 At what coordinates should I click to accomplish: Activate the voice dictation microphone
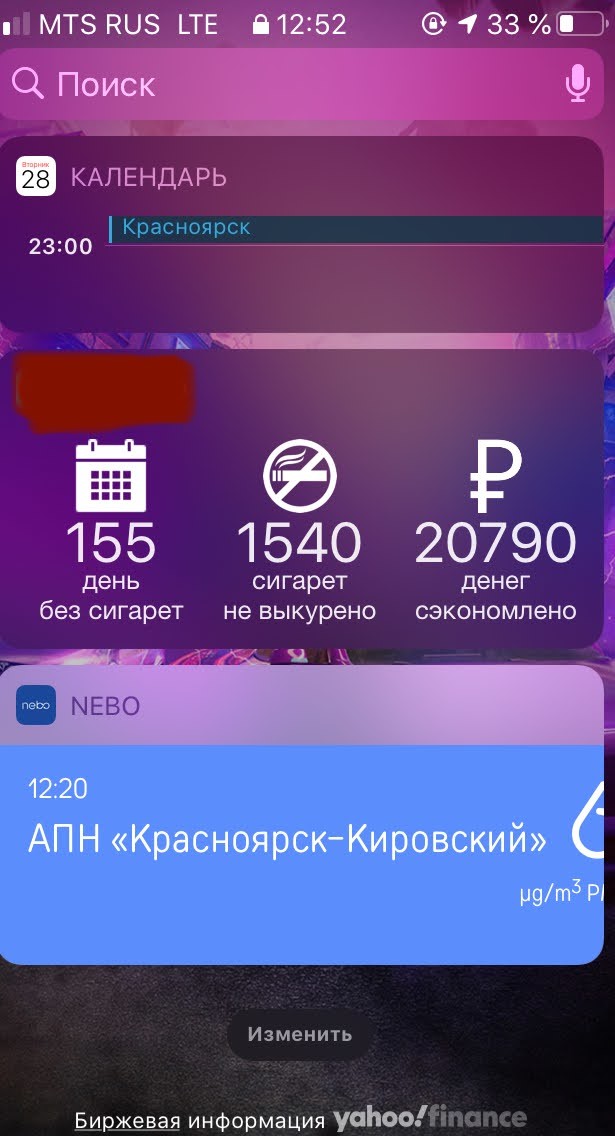point(577,84)
